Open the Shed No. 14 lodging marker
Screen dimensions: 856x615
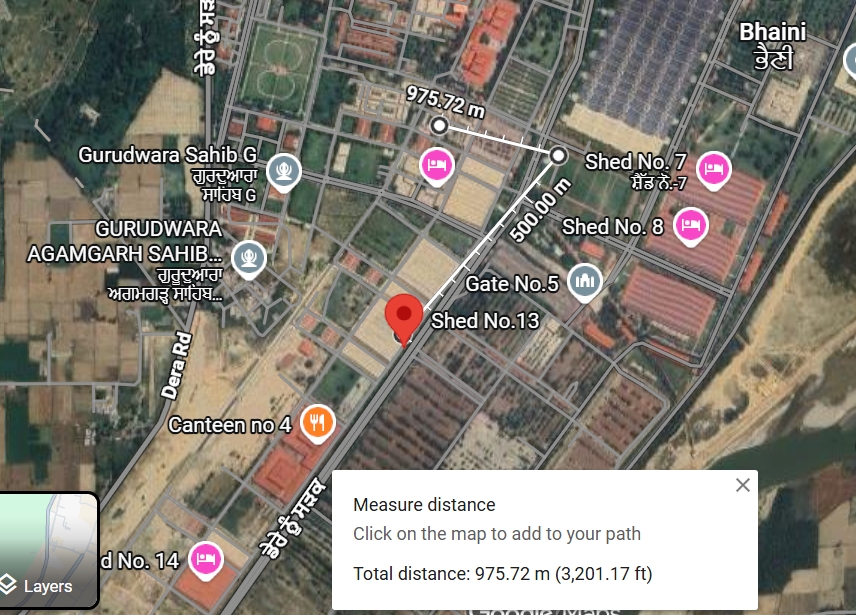click(x=206, y=559)
